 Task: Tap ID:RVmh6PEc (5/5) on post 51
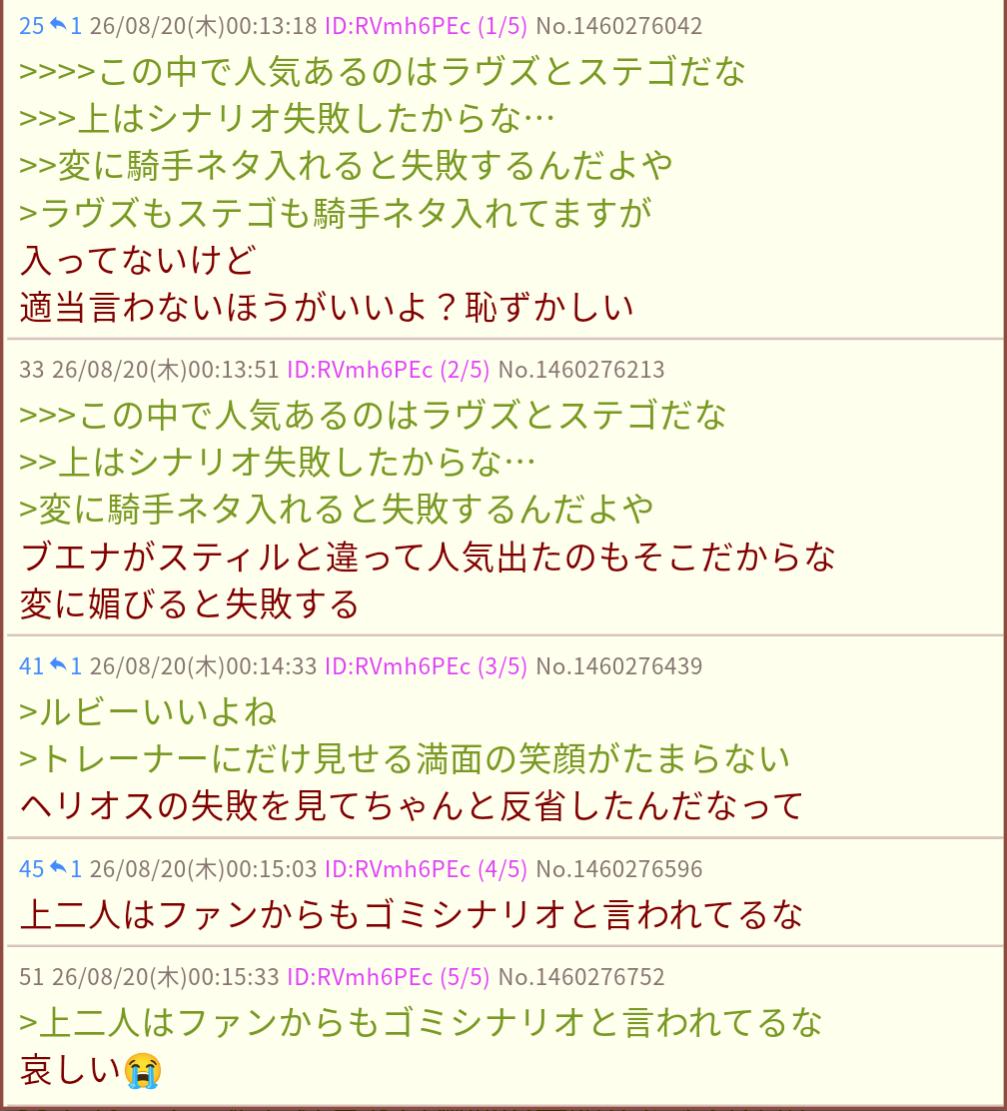pos(388,976)
